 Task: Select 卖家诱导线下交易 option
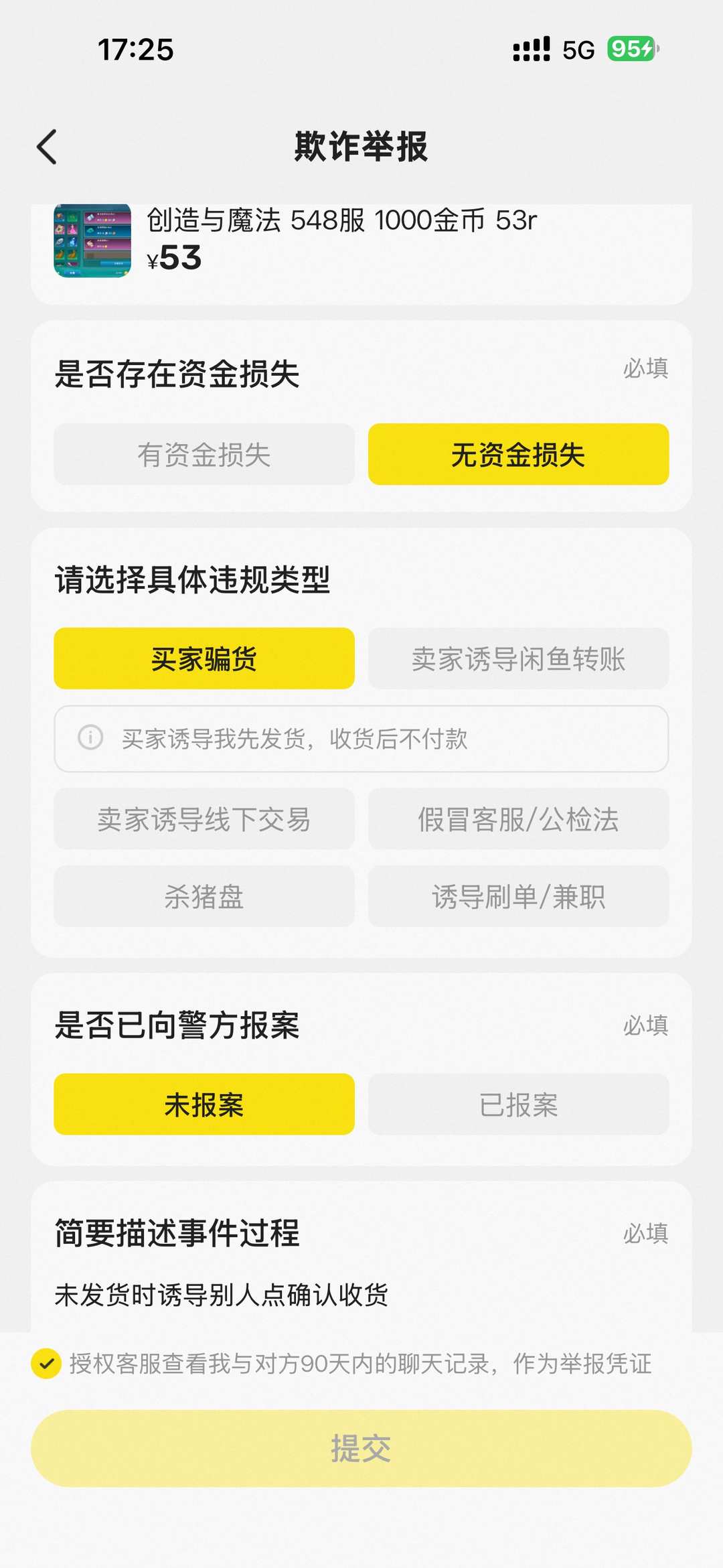click(204, 818)
